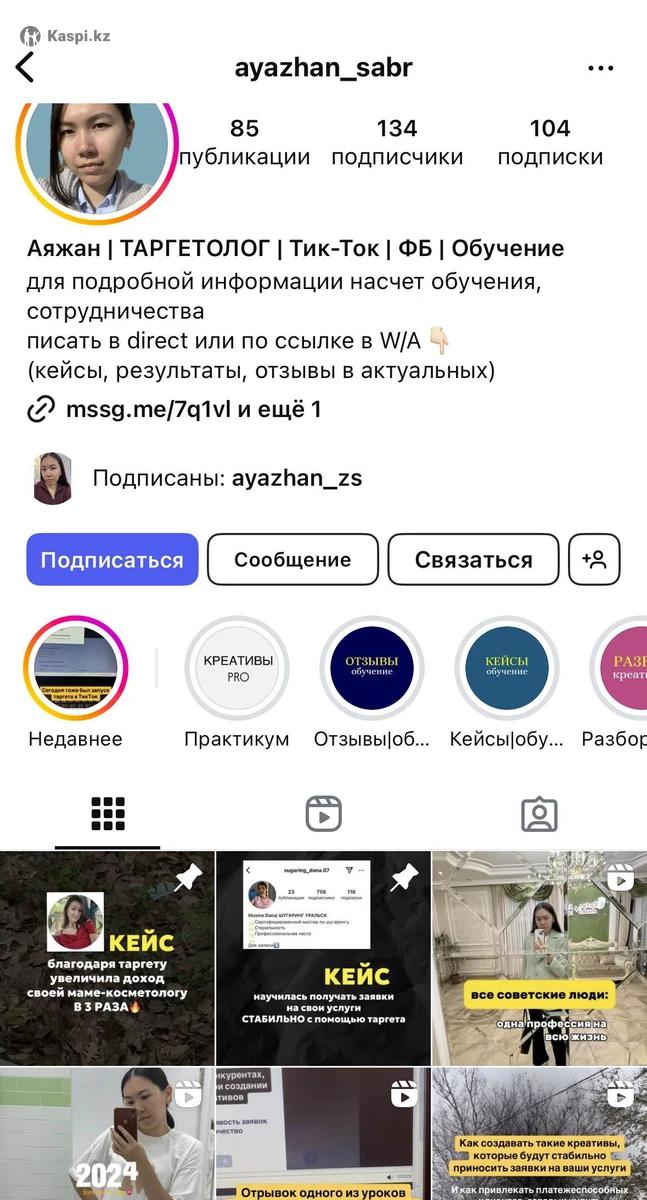Switch to the posts grid tab
647x1200 pixels.
tap(108, 814)
